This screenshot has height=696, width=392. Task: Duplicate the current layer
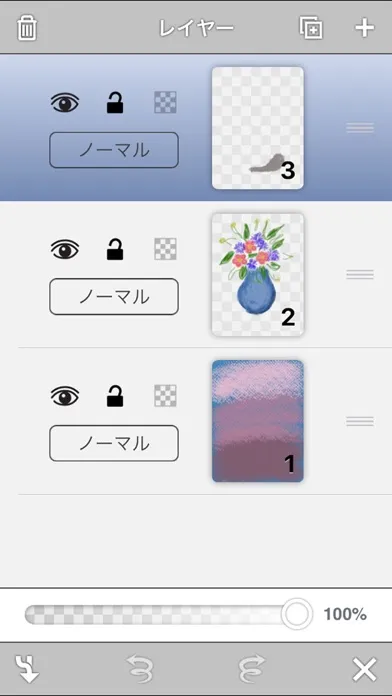pyautogui.click(x=311, y=28)
